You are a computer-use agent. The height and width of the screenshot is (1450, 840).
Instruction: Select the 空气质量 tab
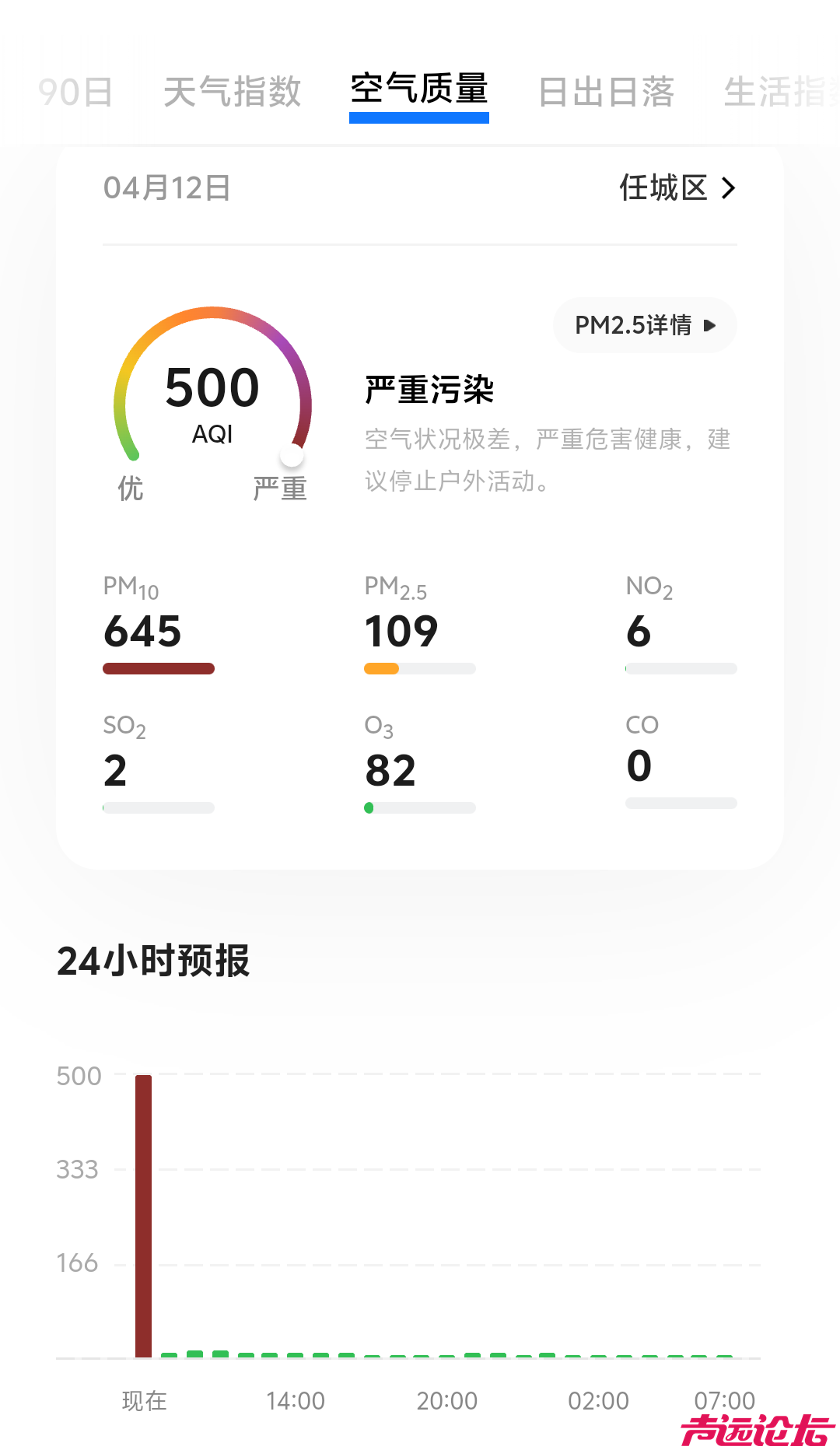click(418, 89)
